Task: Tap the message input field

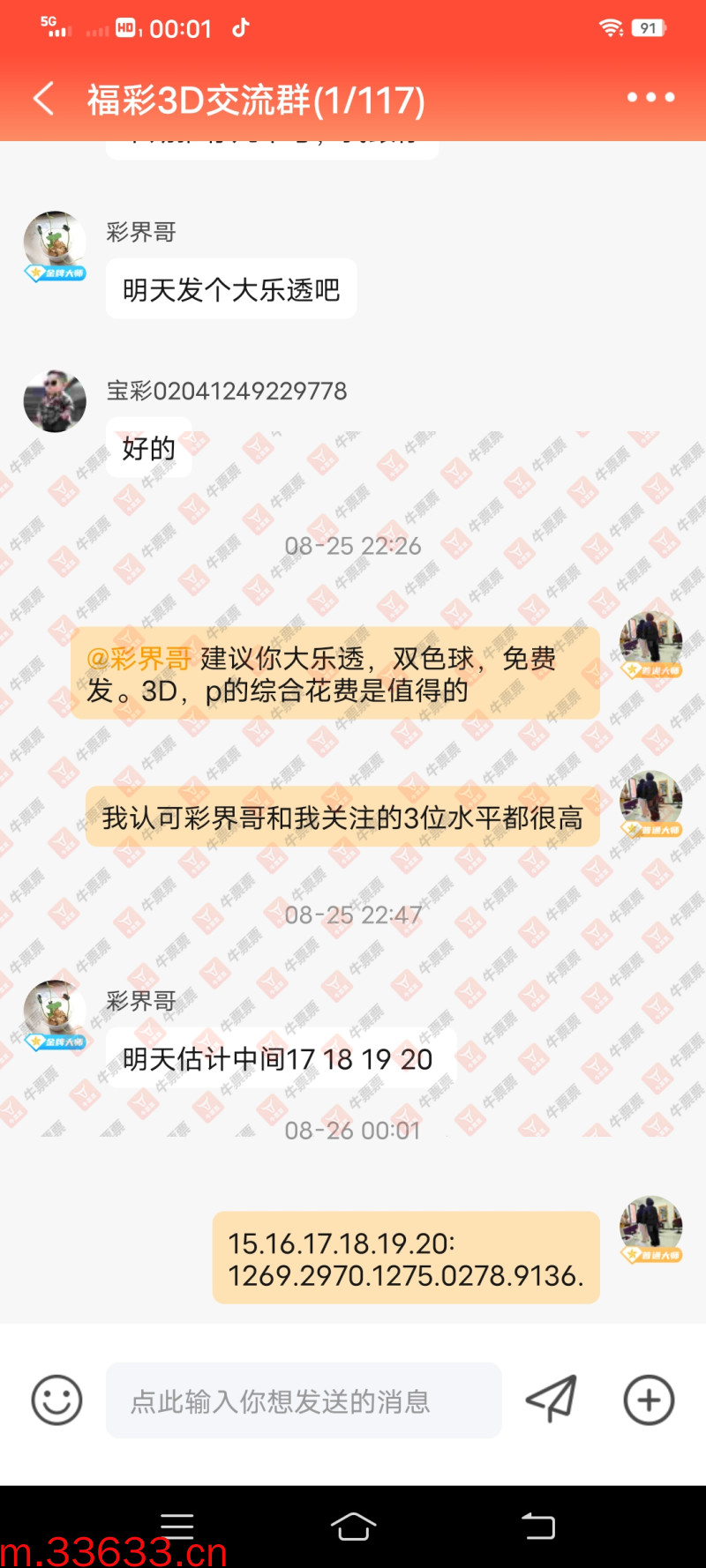Action: tap(304, 1400)
